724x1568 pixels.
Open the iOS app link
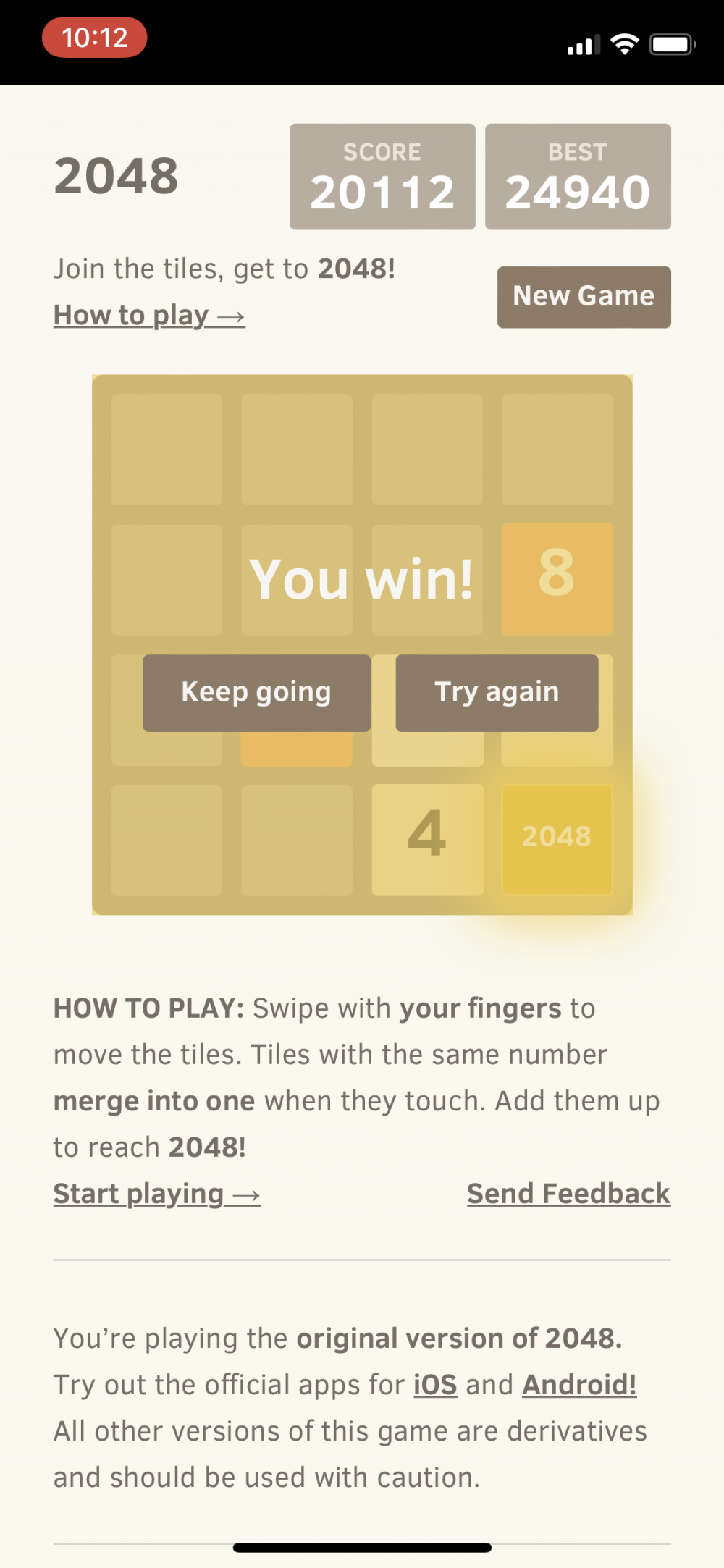(x=435, y=1385)
